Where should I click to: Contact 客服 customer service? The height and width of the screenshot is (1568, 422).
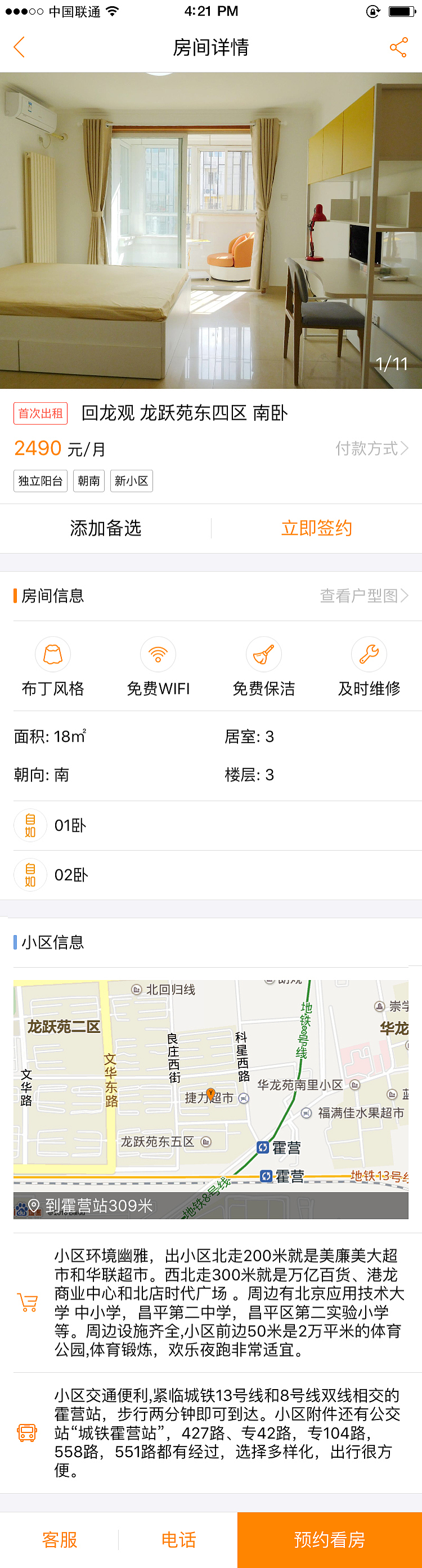(60, 1539)
